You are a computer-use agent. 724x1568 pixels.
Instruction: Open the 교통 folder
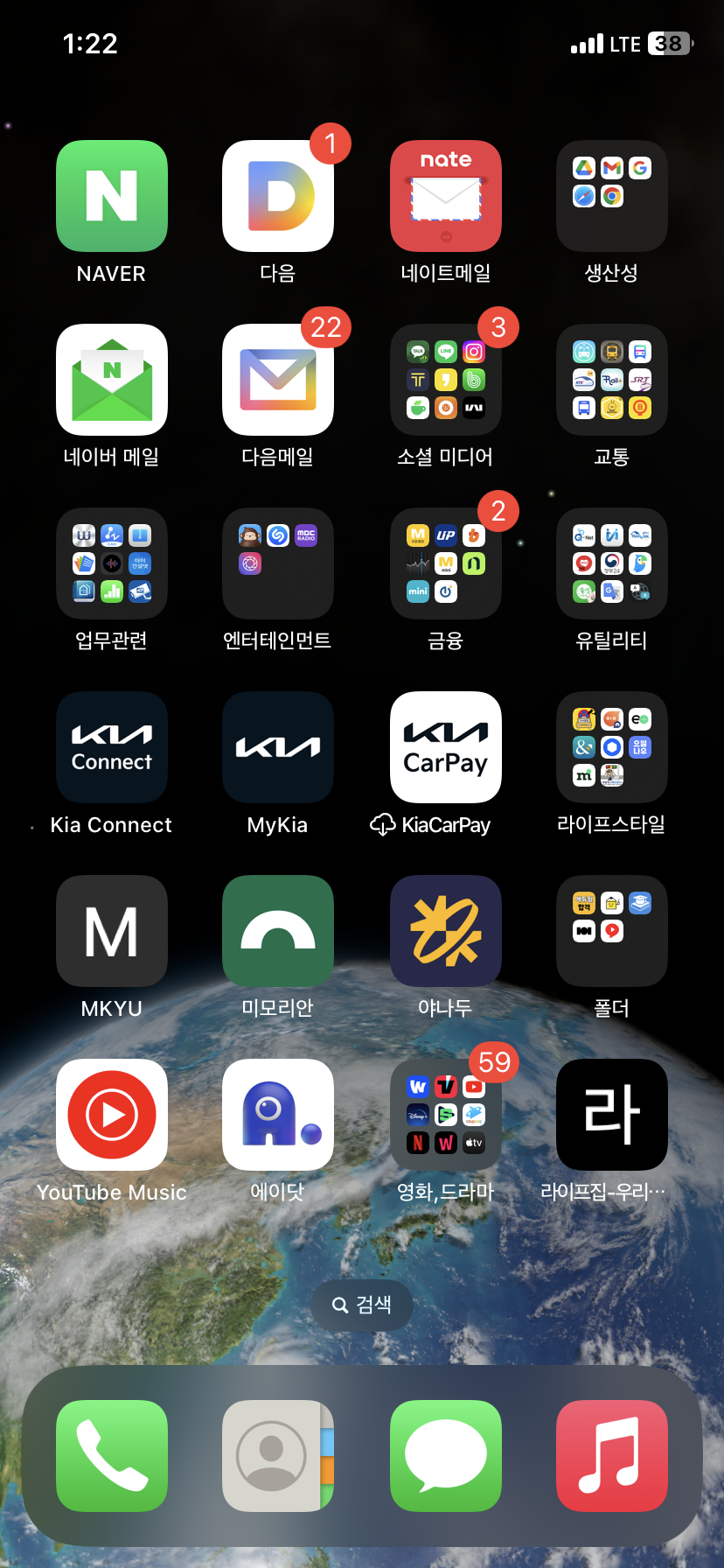pyautogui.click(x=611, y=380)
